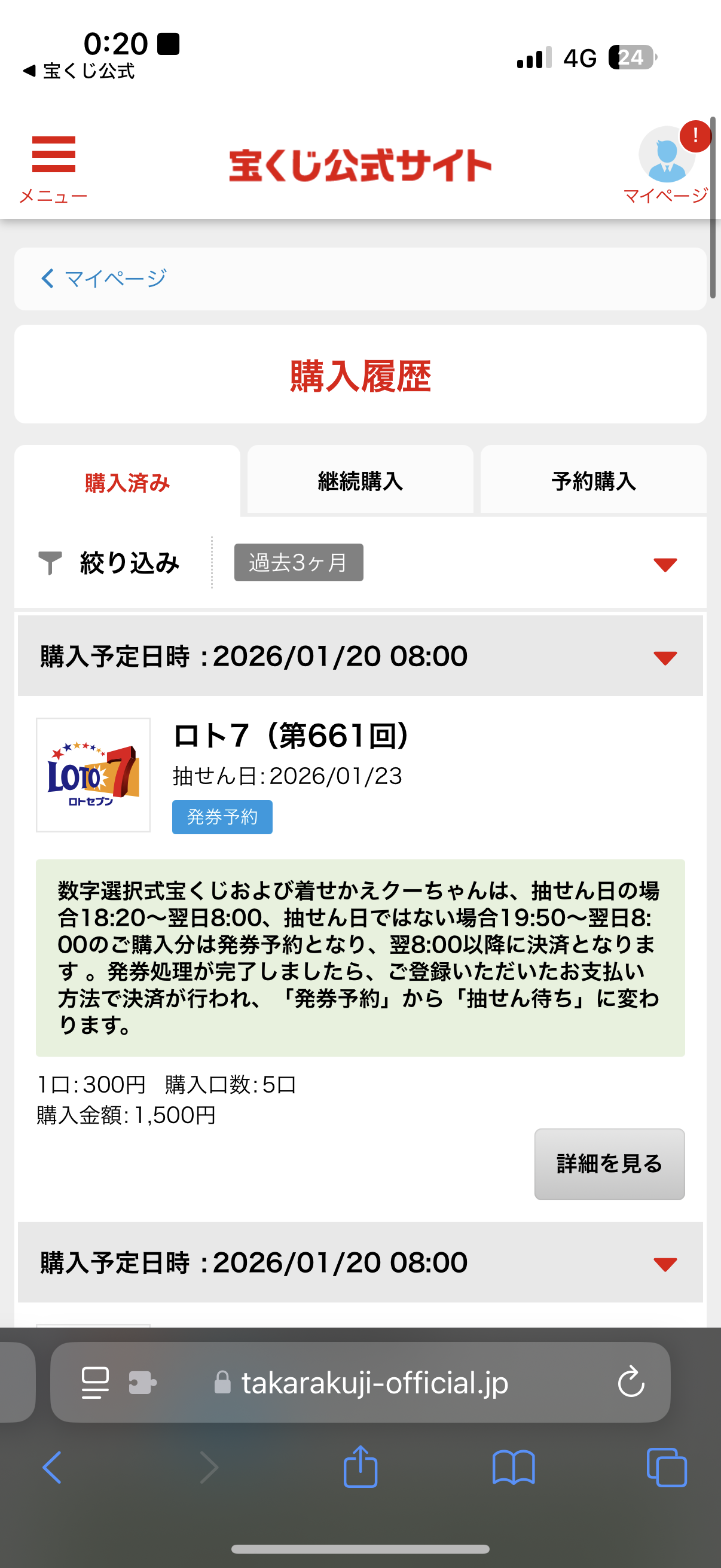Reload the page in the address bar
This screenshot has height=1568, width=721.
[x=631, y=1382]
